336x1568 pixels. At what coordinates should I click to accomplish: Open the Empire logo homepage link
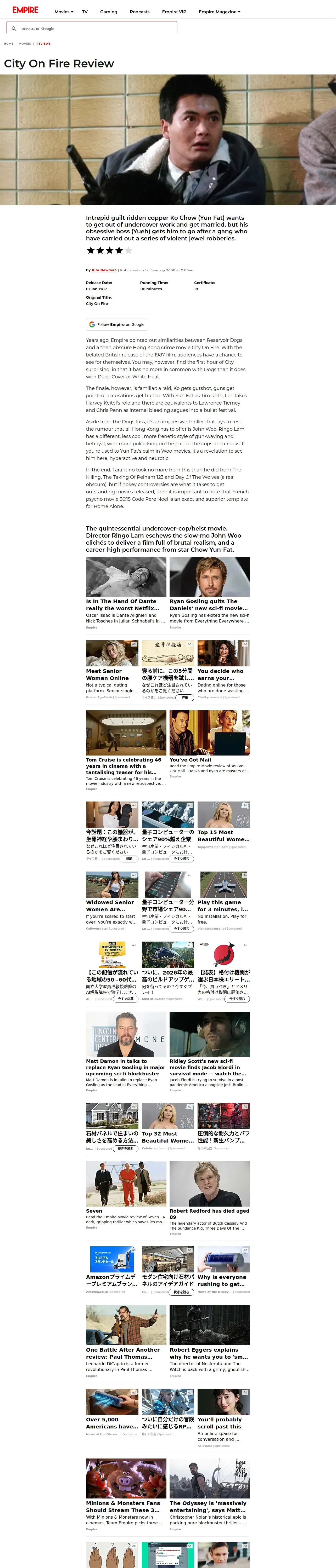25,10
